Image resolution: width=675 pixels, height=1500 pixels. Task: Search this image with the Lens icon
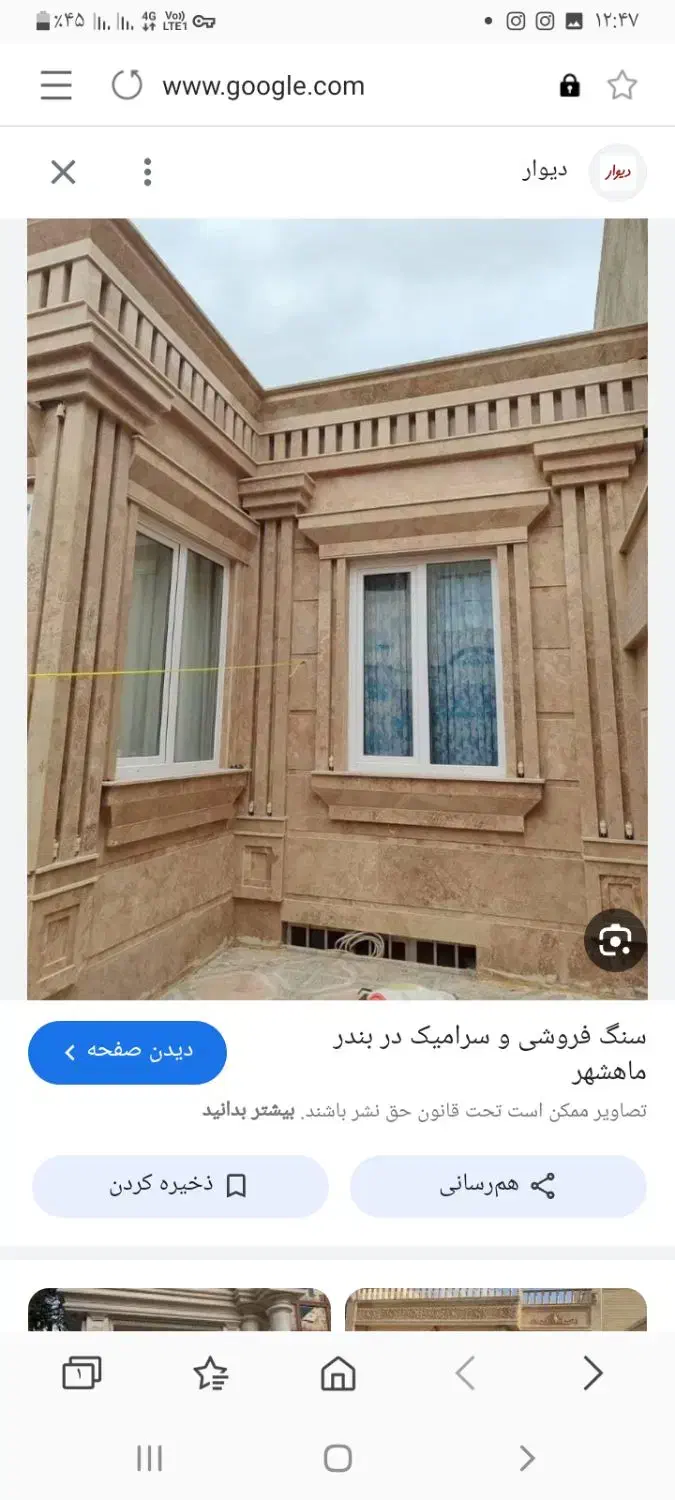tap(615, 940)
